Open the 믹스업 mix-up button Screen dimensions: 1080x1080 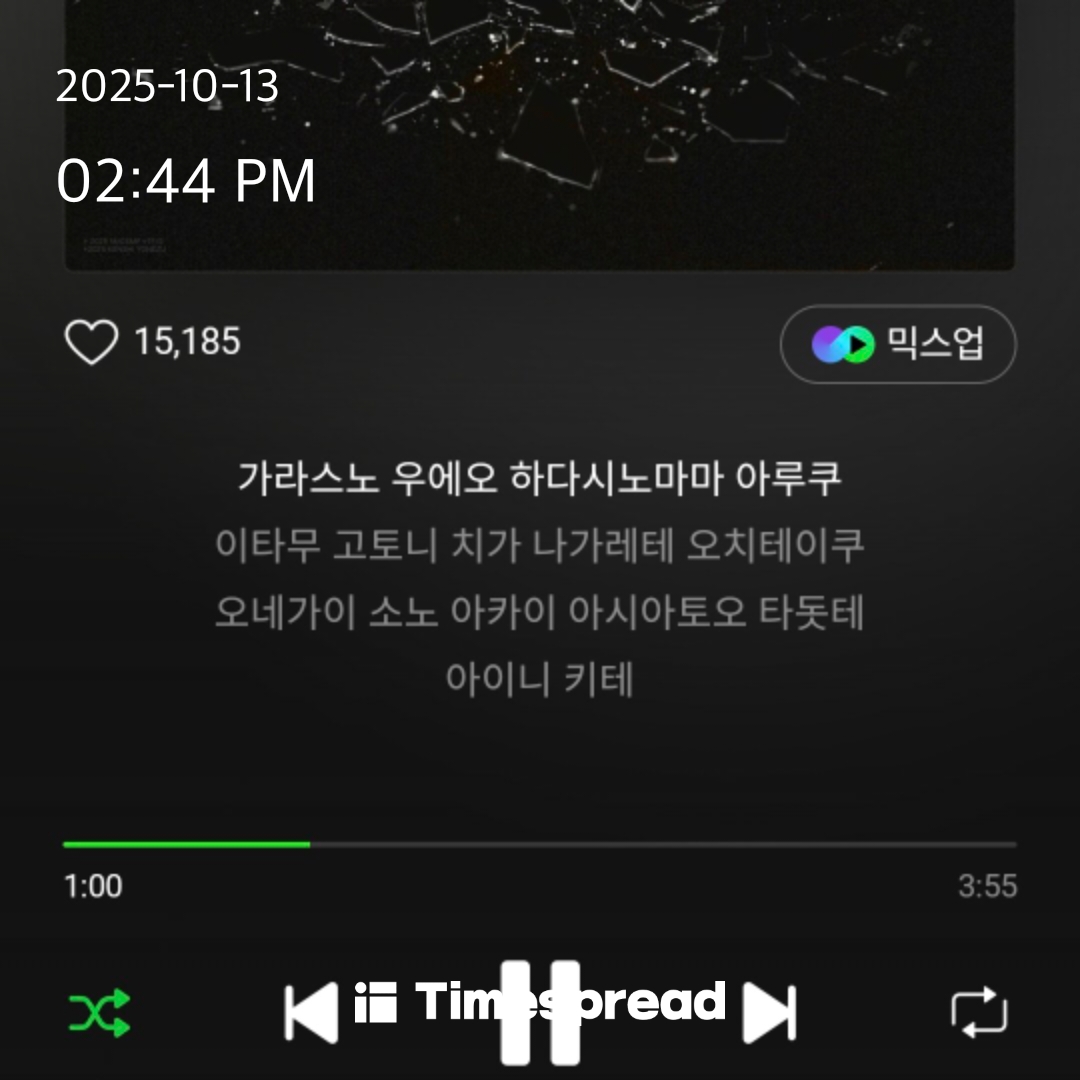[x=897, y=345]
